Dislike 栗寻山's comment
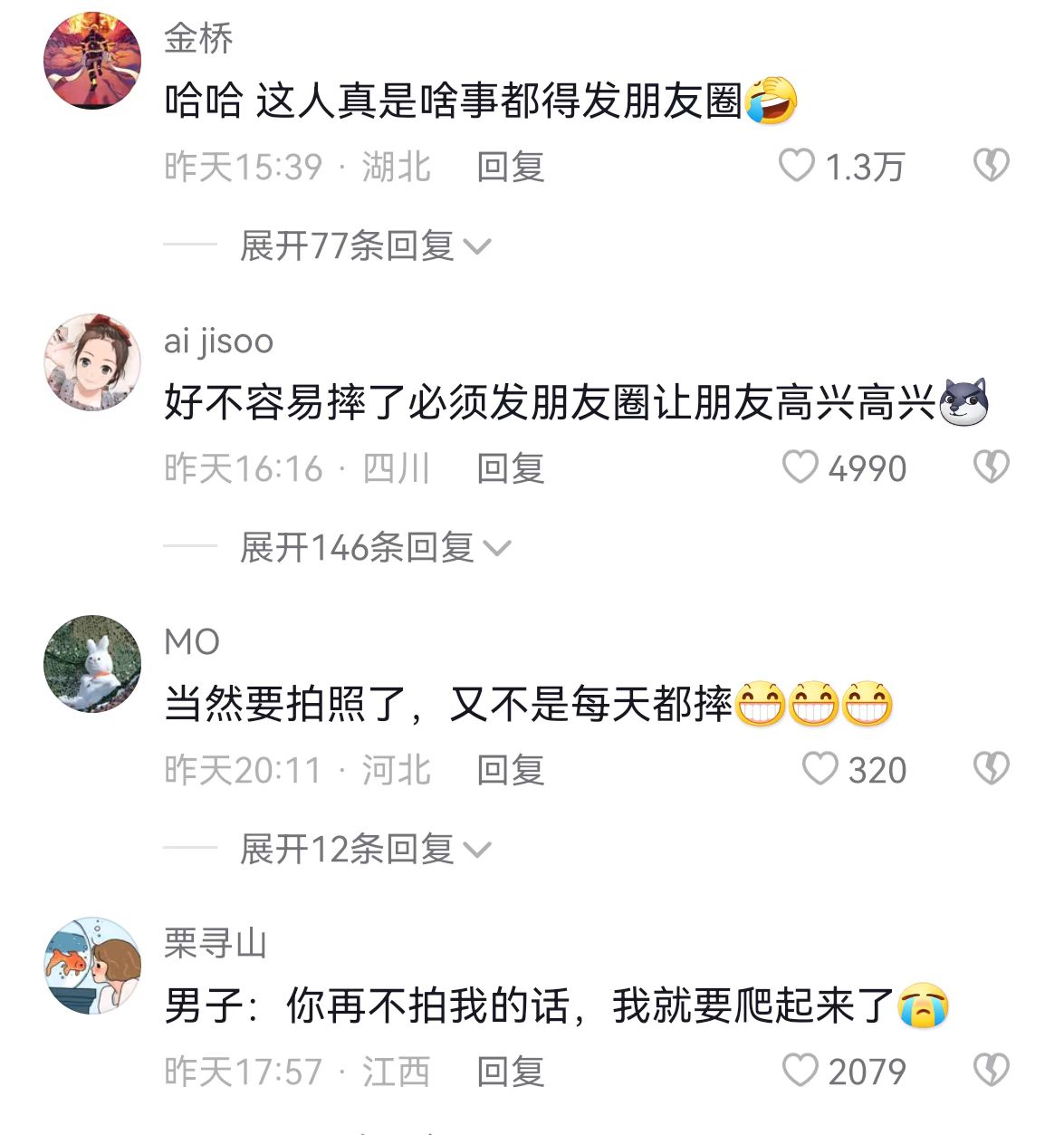 991,1071
